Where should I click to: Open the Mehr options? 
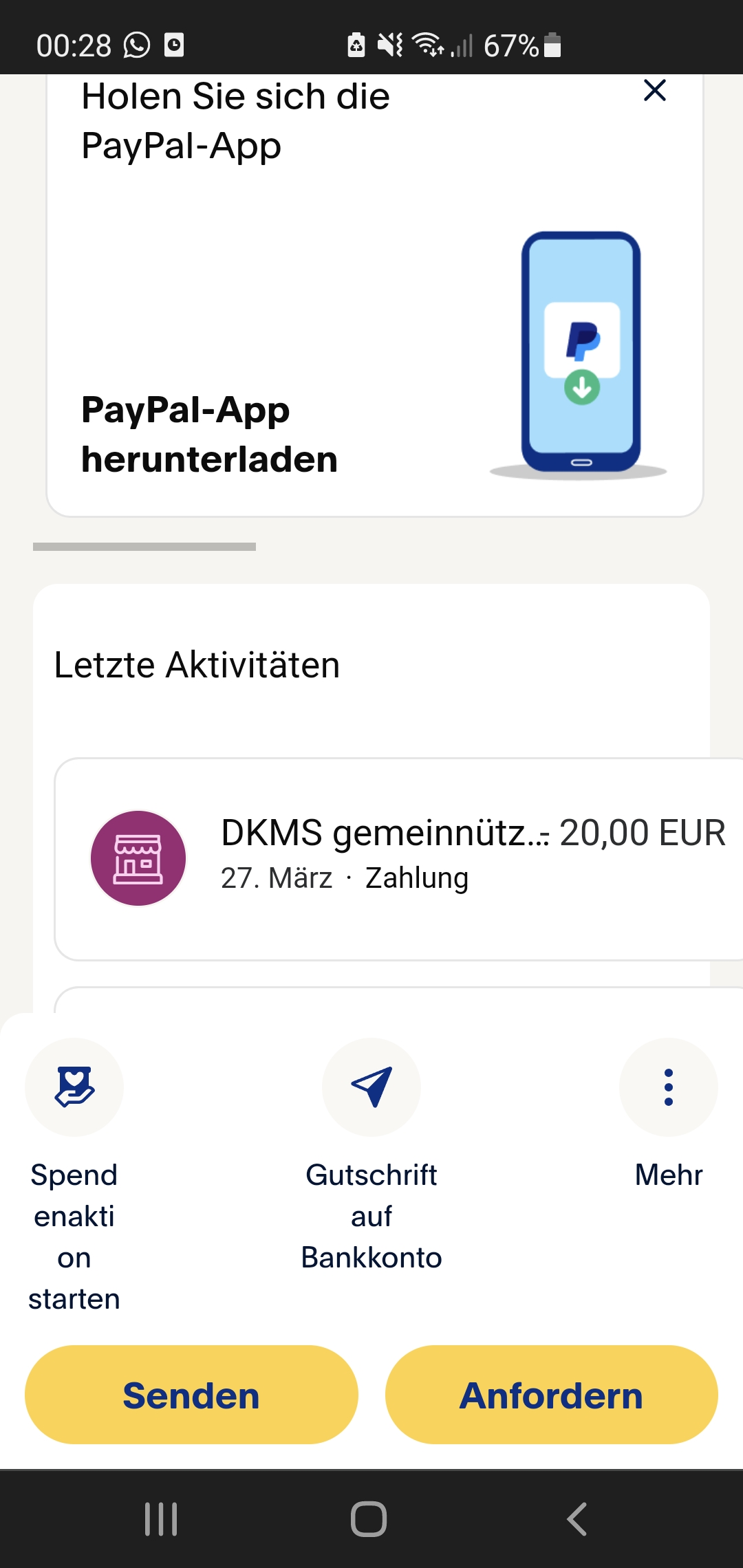pyautogui.click(x=668, y=1087)
